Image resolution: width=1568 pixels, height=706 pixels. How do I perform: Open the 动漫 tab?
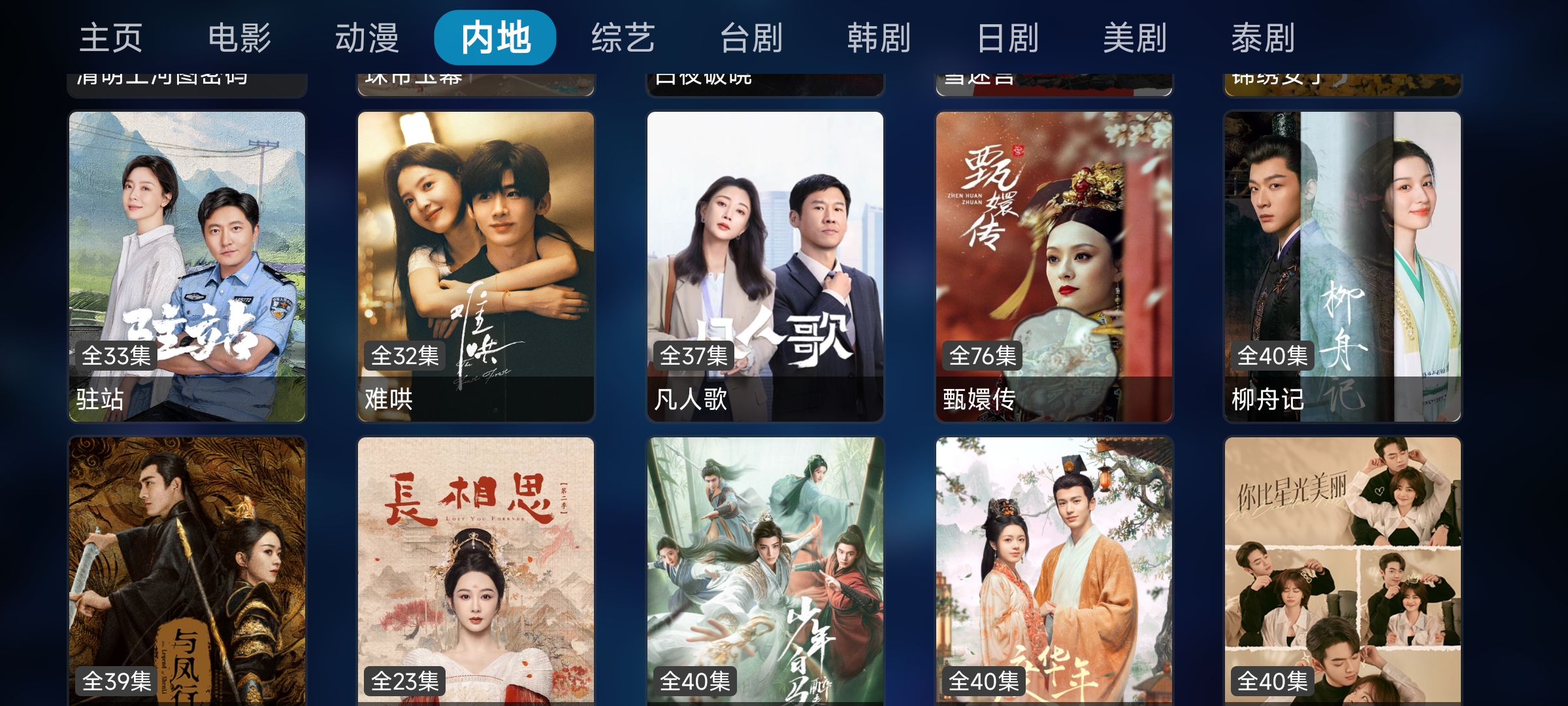click(367, 38)
